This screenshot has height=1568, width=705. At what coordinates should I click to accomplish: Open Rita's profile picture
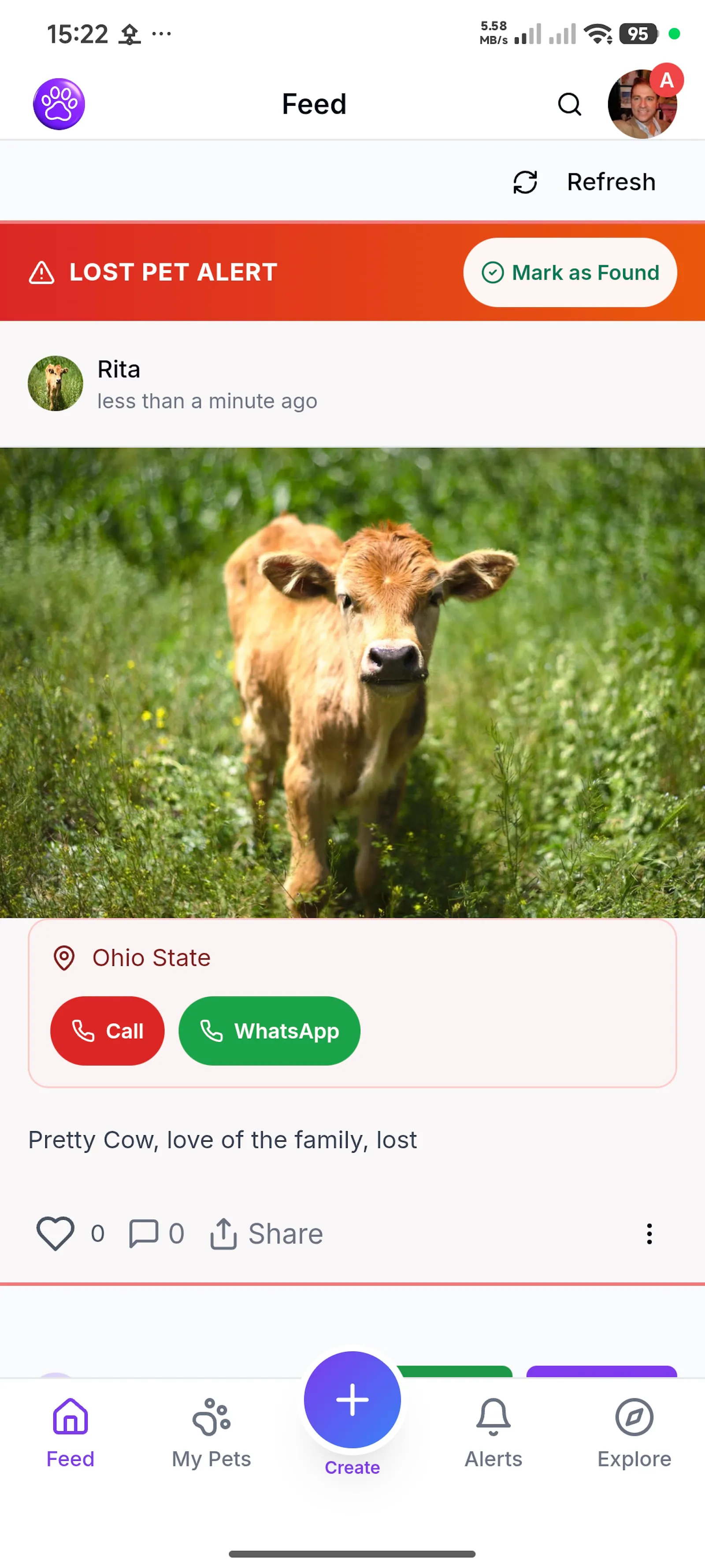tap(56, 384)
